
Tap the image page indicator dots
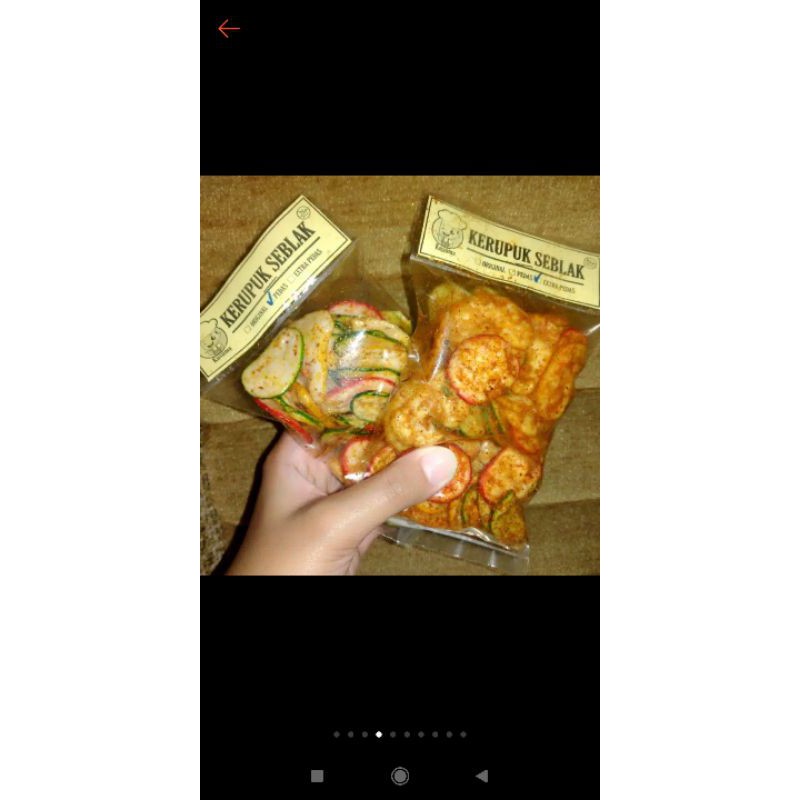point(400,734)
